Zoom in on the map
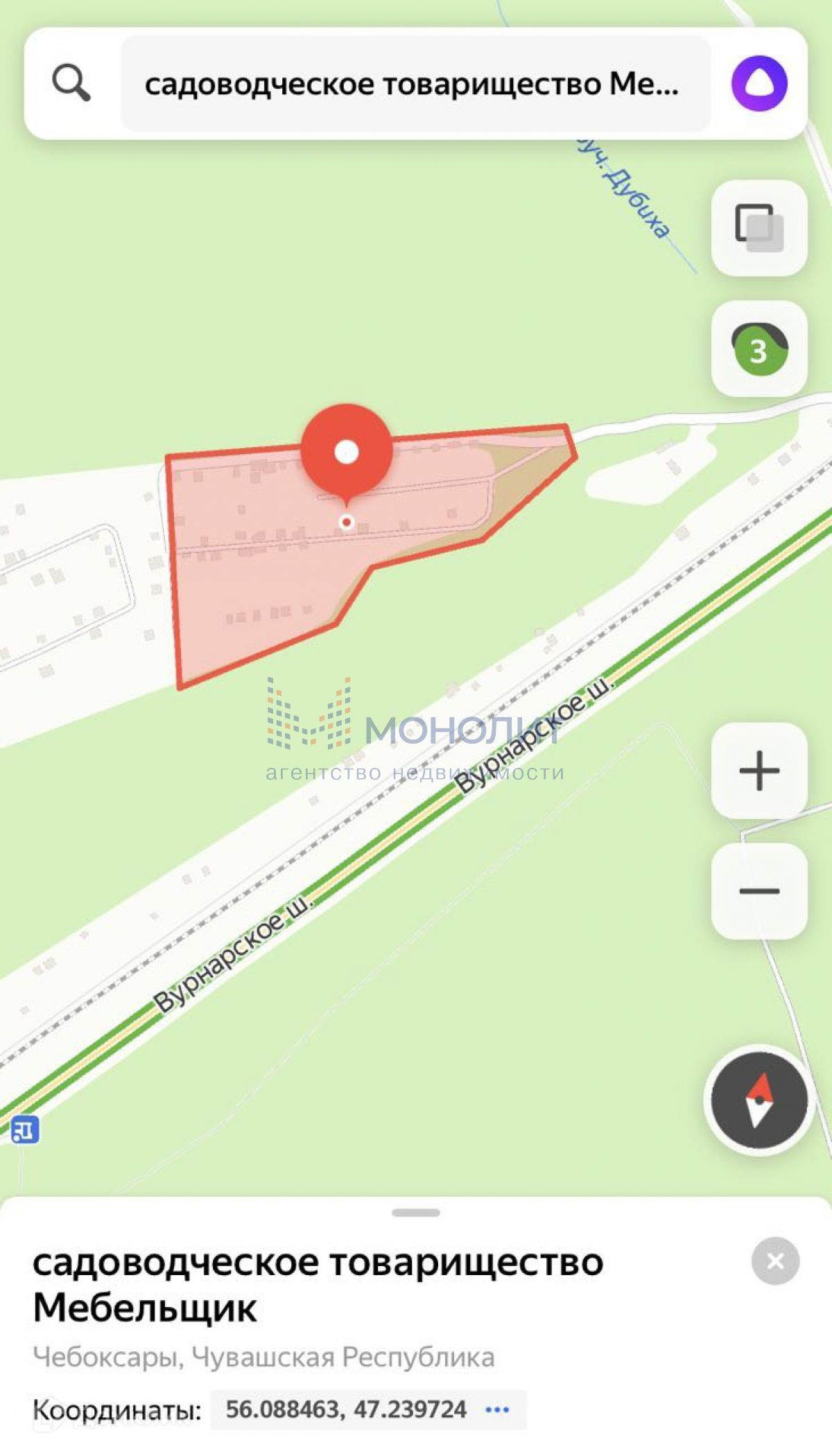This screenshot has height=1456, width=832. click(759, 771)
